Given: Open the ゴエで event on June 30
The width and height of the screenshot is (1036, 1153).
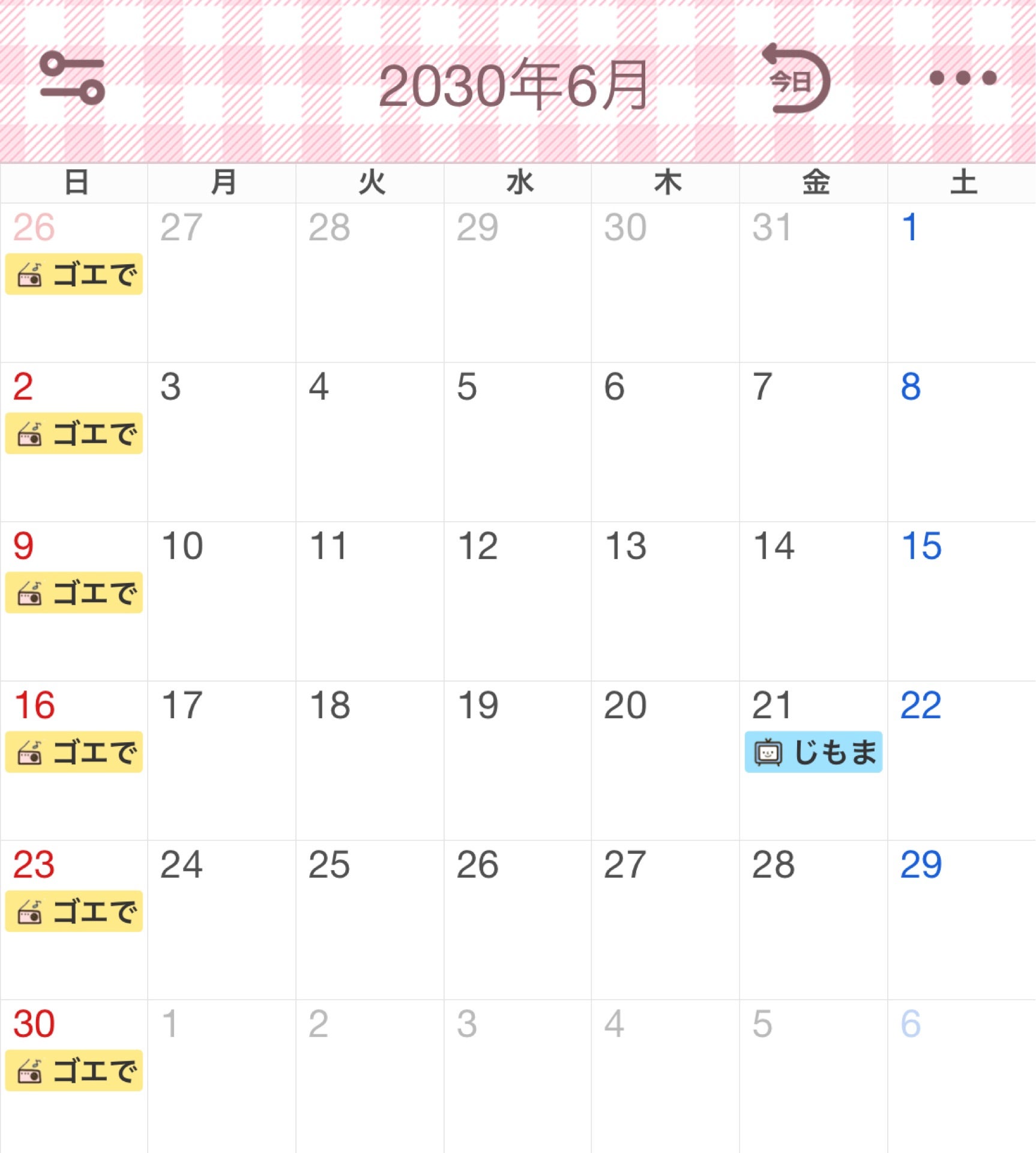Looking at the screenshot, I should point(74,1071).
